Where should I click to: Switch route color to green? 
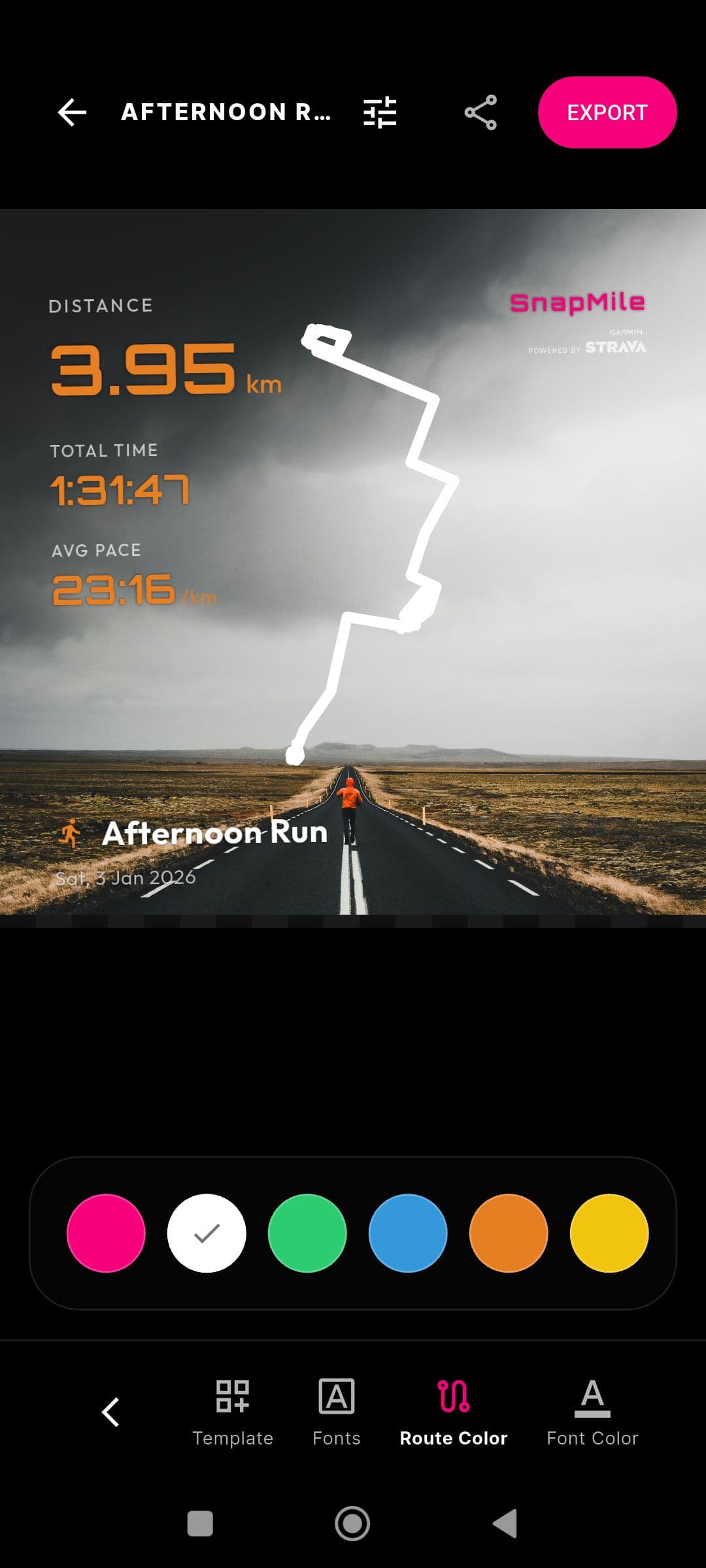[x=307, y=1232]
